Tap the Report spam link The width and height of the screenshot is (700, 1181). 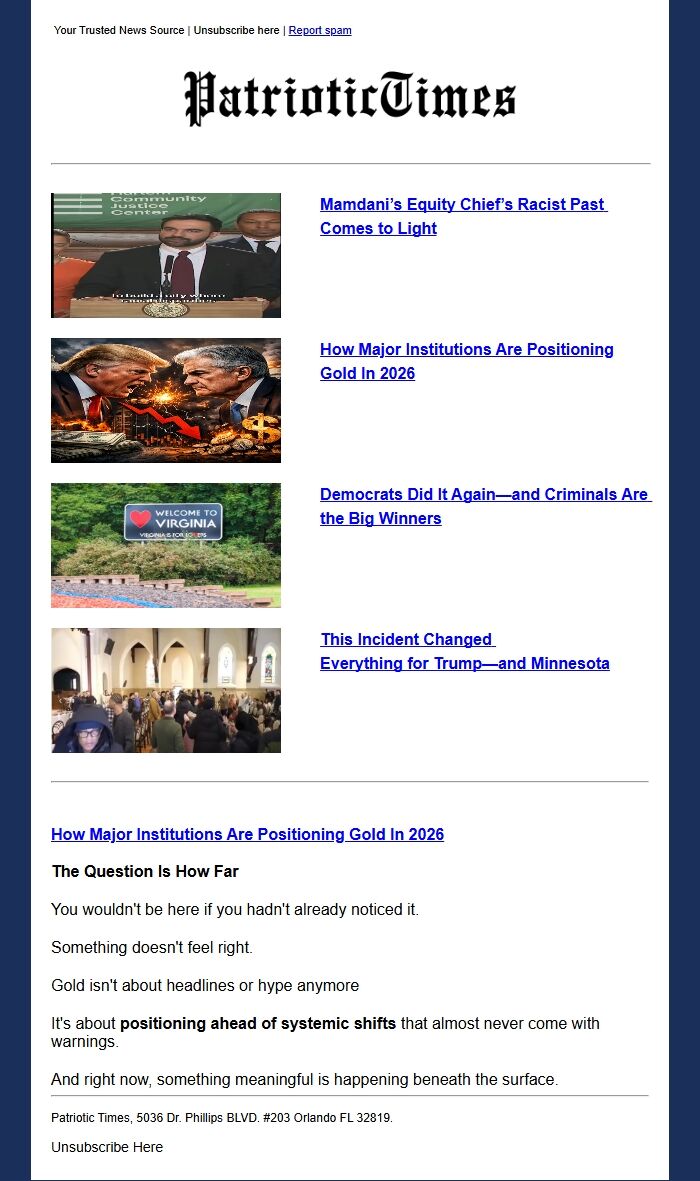click(320, 30)
